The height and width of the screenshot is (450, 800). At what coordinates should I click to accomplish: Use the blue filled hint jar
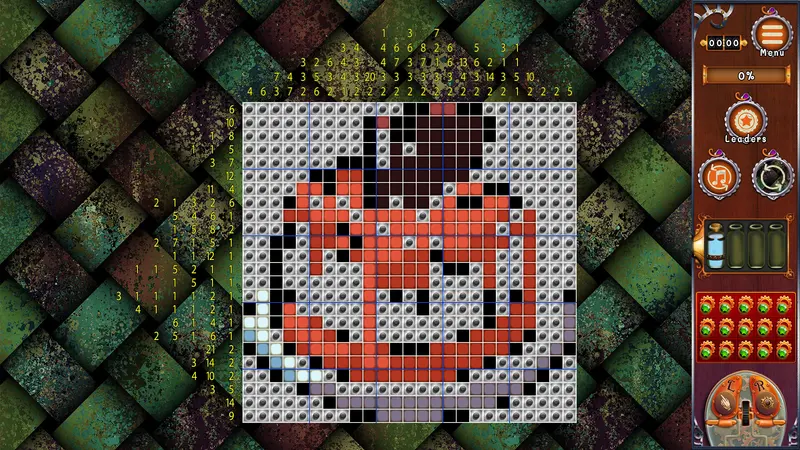pyautogui.click(x=715, y=246)
